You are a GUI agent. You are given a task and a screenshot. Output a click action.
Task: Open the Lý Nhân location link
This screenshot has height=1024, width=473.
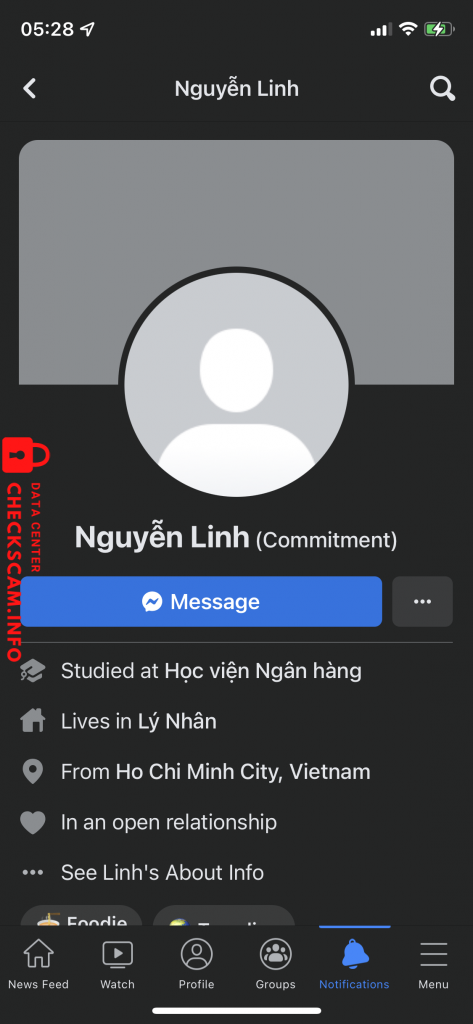tap(176, 721)
